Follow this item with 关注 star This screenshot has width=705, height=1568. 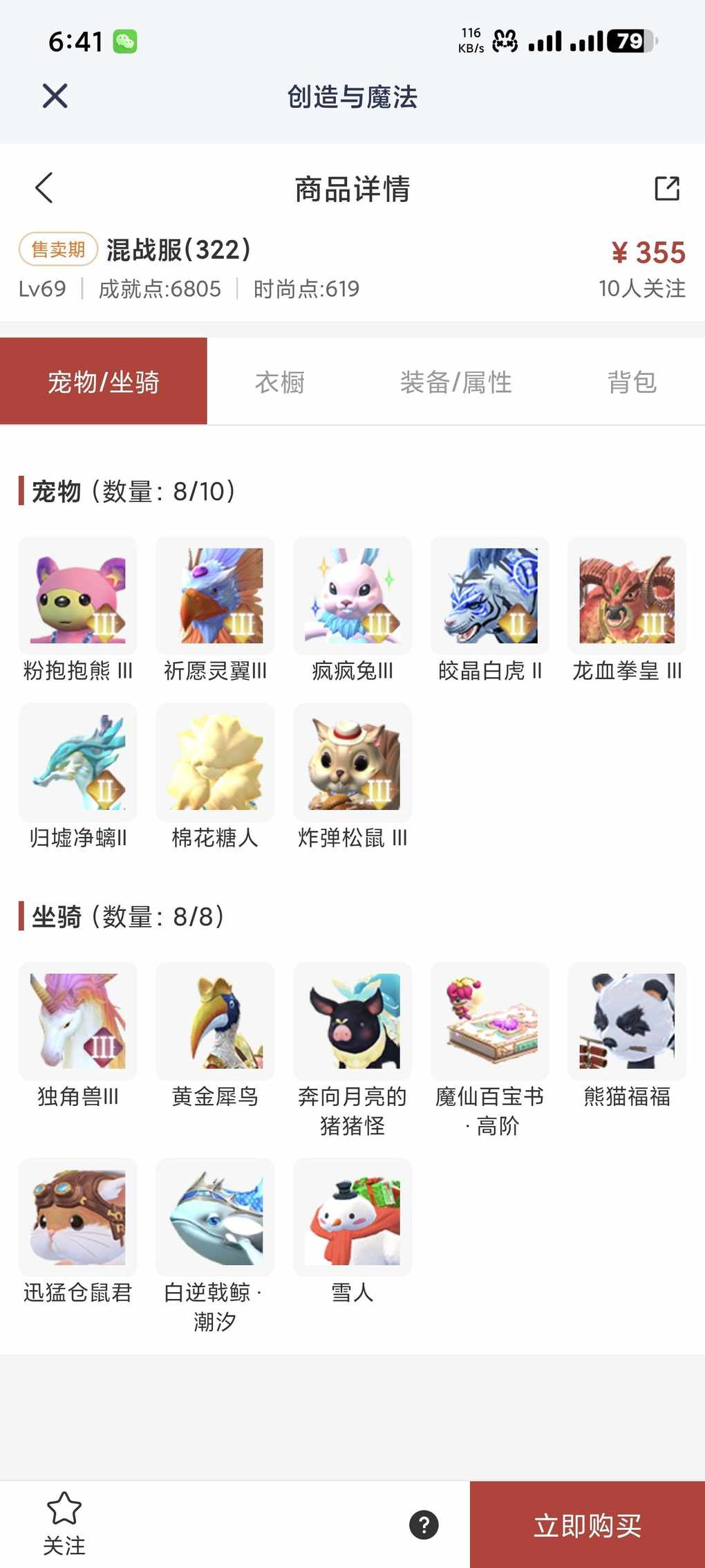click(x=64, y=1524)
